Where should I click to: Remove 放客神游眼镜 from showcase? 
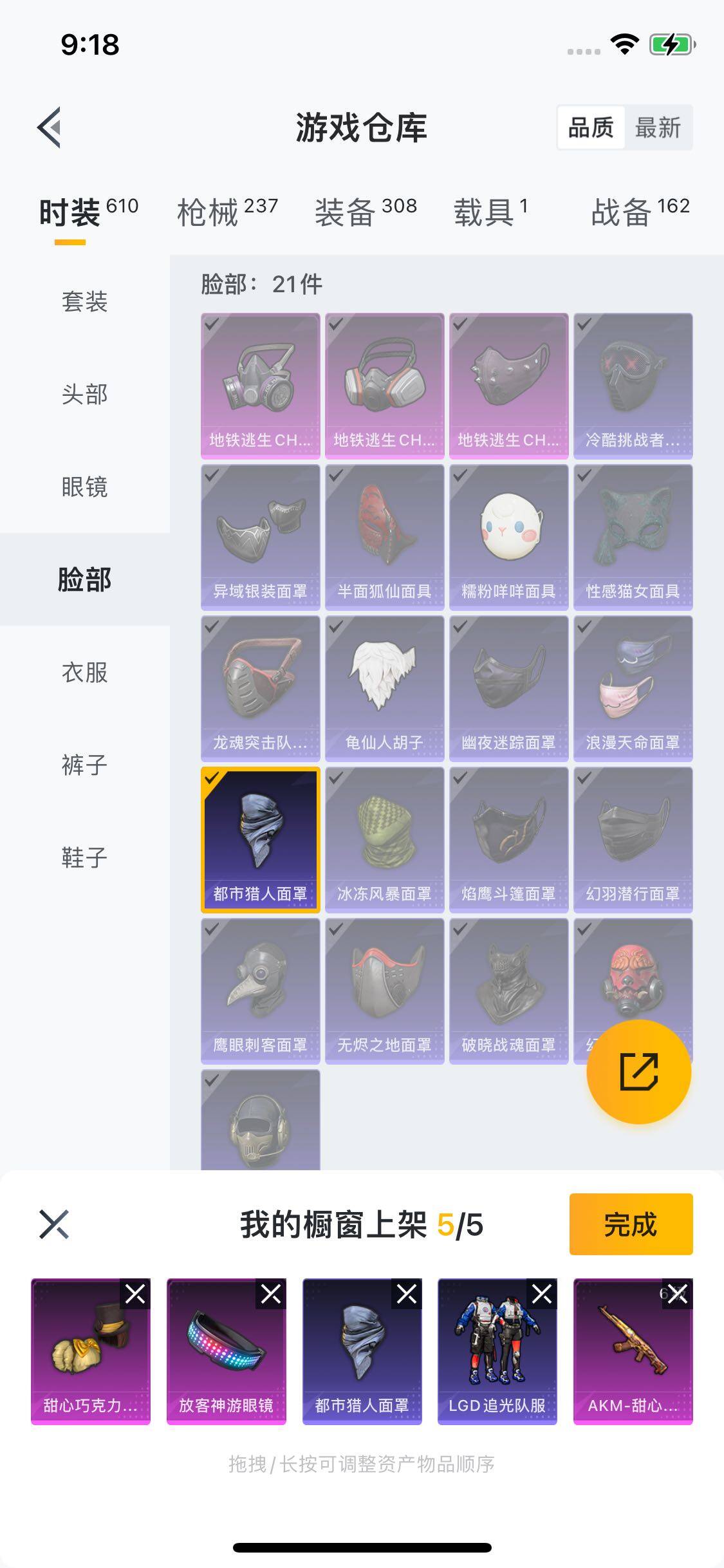271,1294
